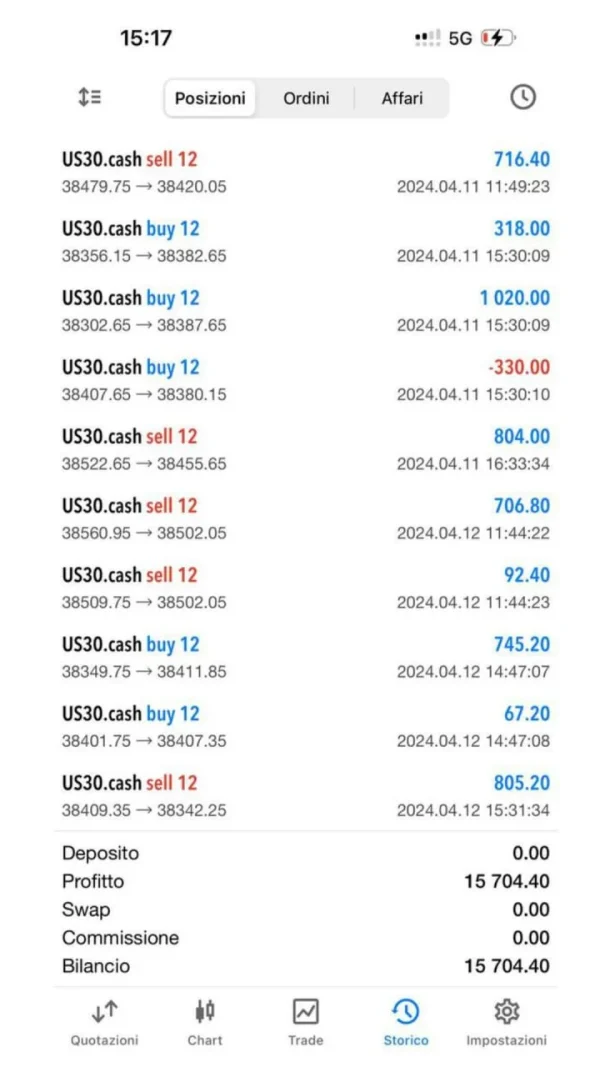Open the history period clock icon
The height and width of the screenshot is (1067, 600).
click(523, 97)
